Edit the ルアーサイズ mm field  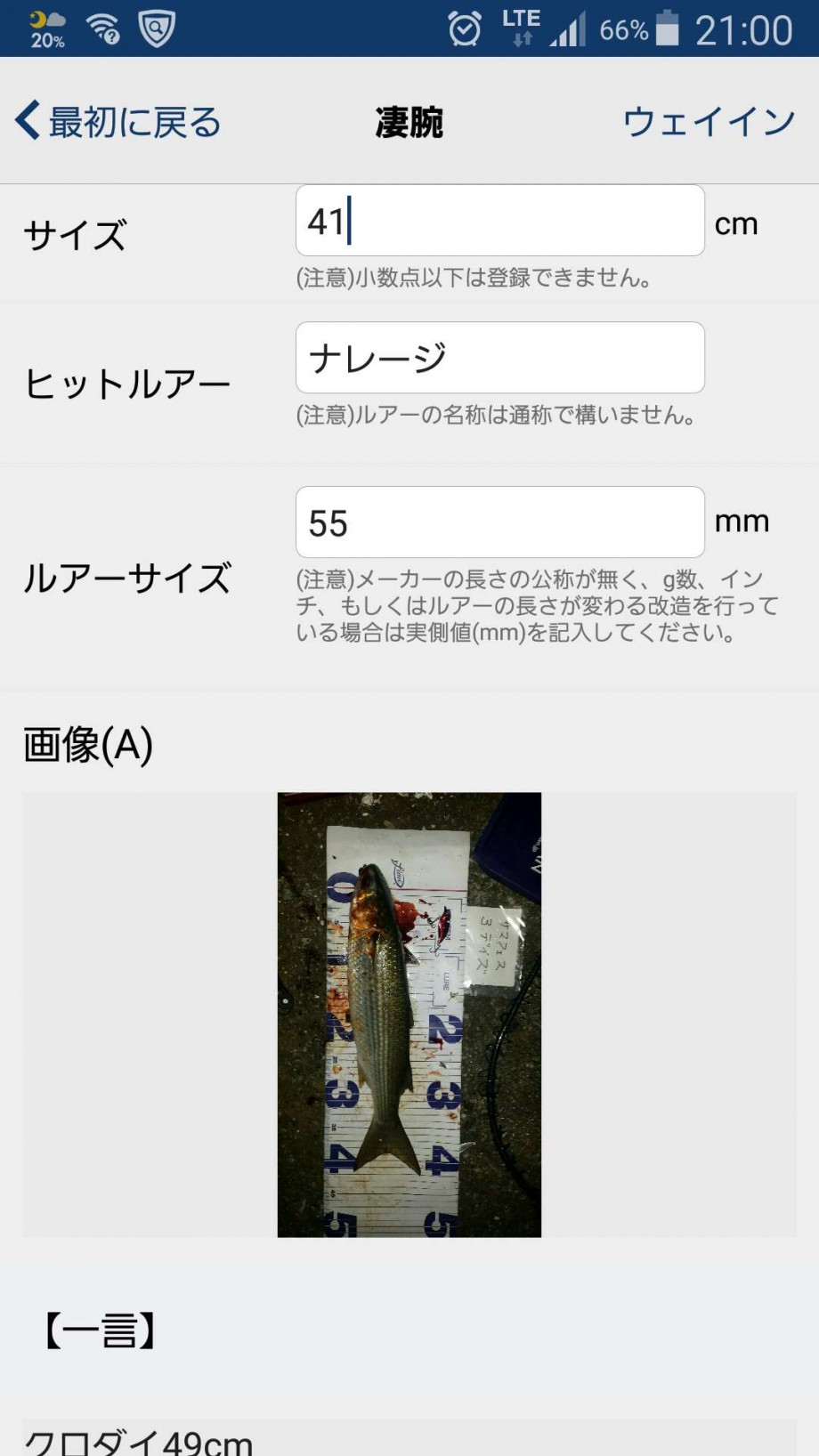[x=499, y=522]
